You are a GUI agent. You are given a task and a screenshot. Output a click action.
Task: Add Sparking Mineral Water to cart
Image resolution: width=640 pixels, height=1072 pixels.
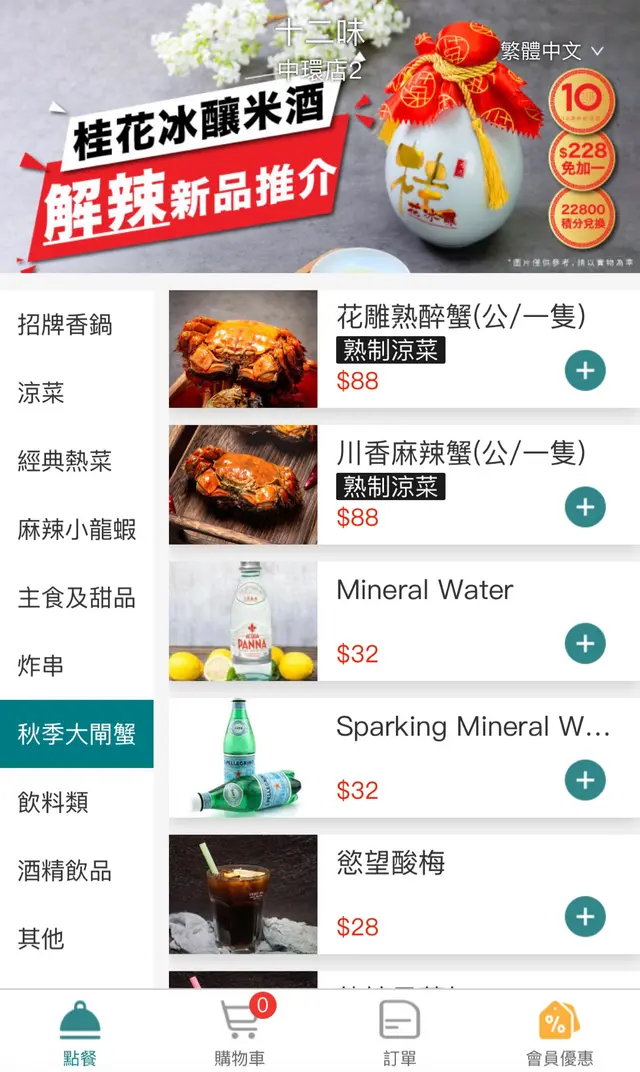[585, 780]
